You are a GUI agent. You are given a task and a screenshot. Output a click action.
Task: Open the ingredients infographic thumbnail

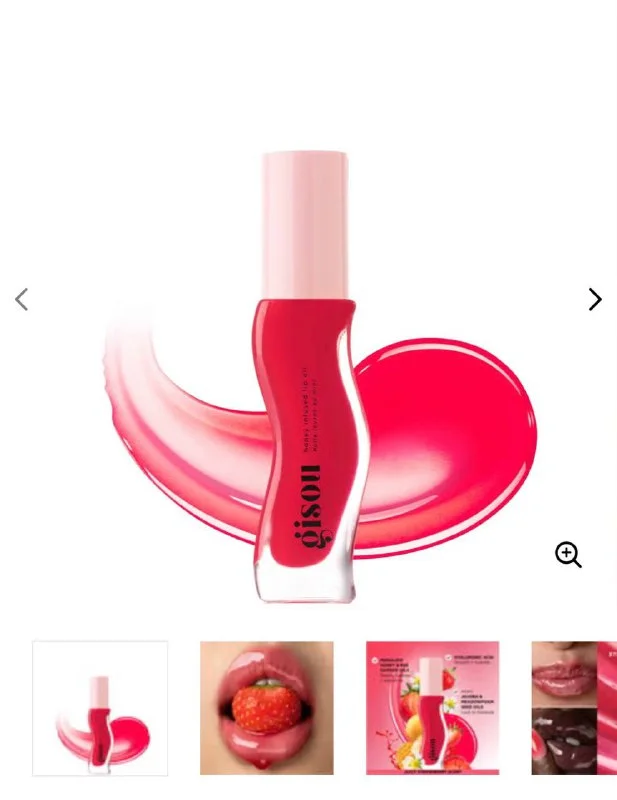432,708
